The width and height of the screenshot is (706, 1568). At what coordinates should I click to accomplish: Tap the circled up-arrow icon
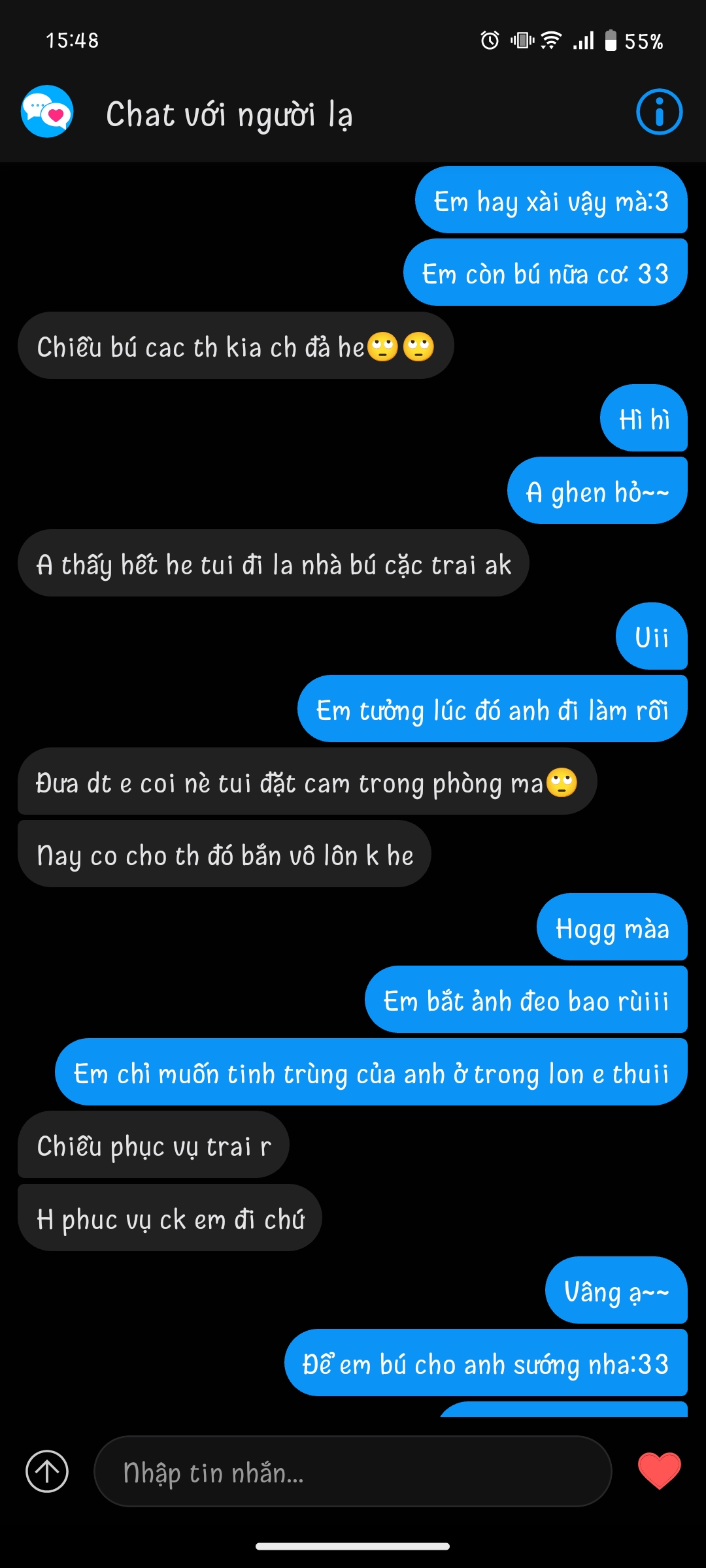click(x=47, y=1471)
